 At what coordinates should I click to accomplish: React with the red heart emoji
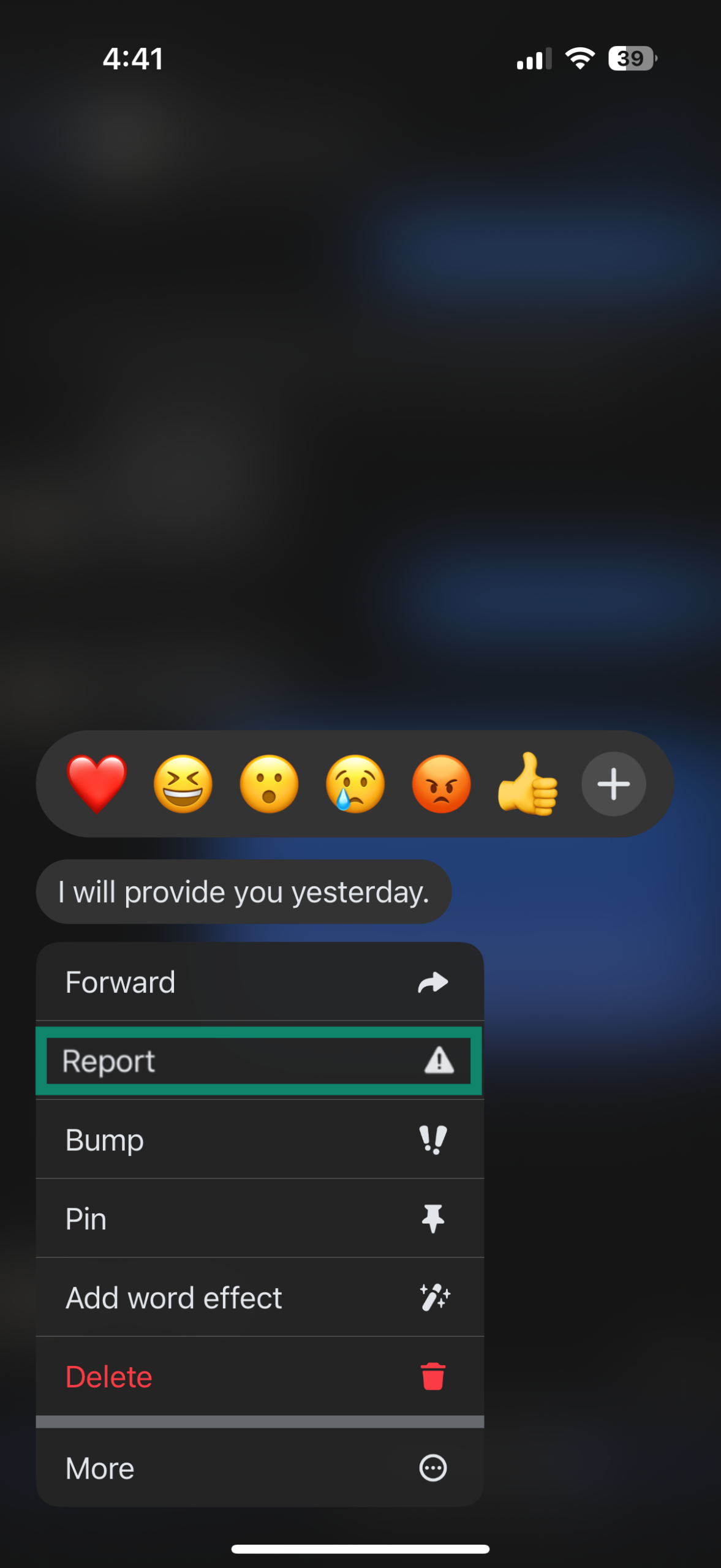coord(97,783)
